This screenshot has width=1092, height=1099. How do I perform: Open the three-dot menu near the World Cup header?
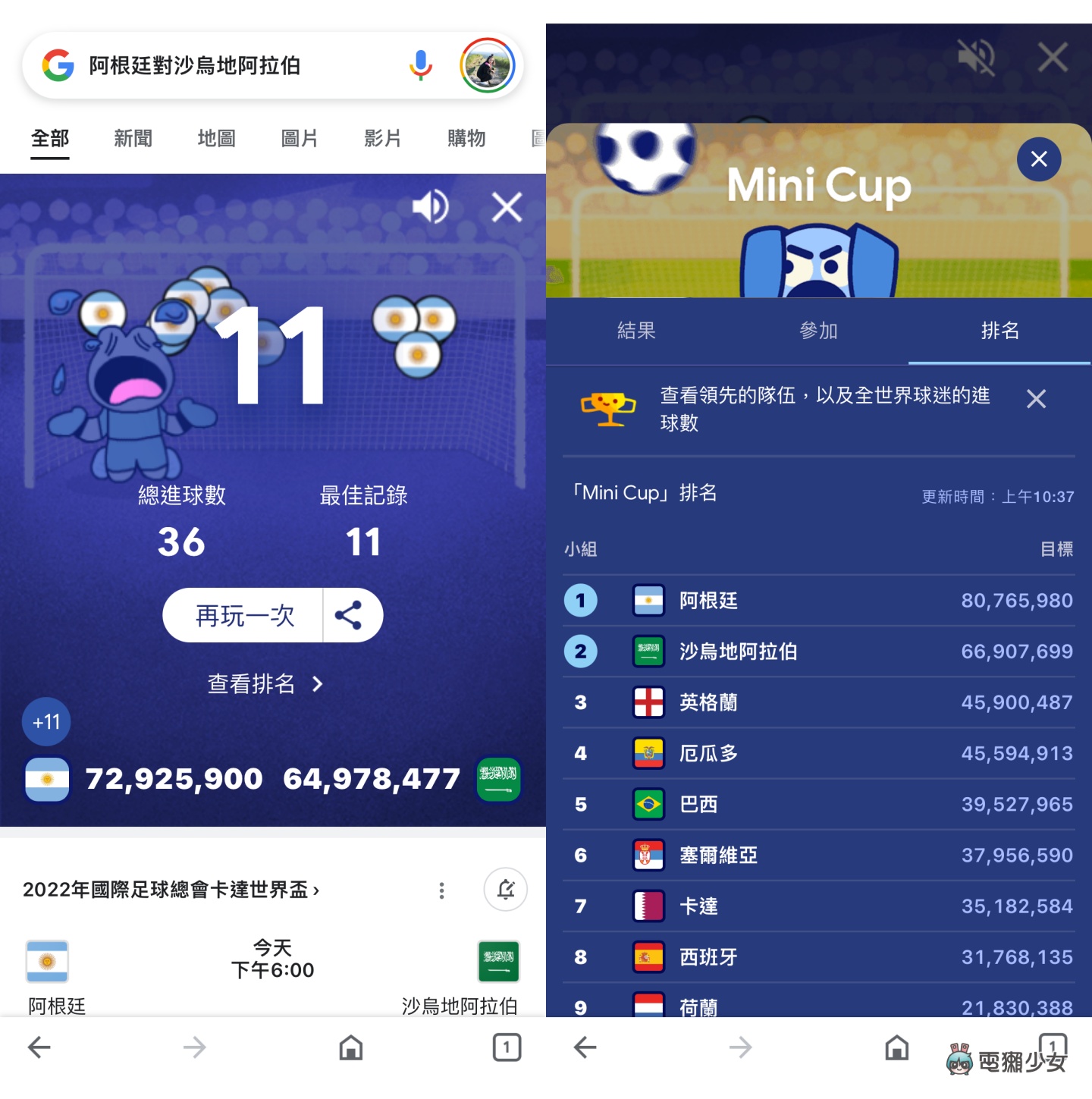tap(441, 890)
